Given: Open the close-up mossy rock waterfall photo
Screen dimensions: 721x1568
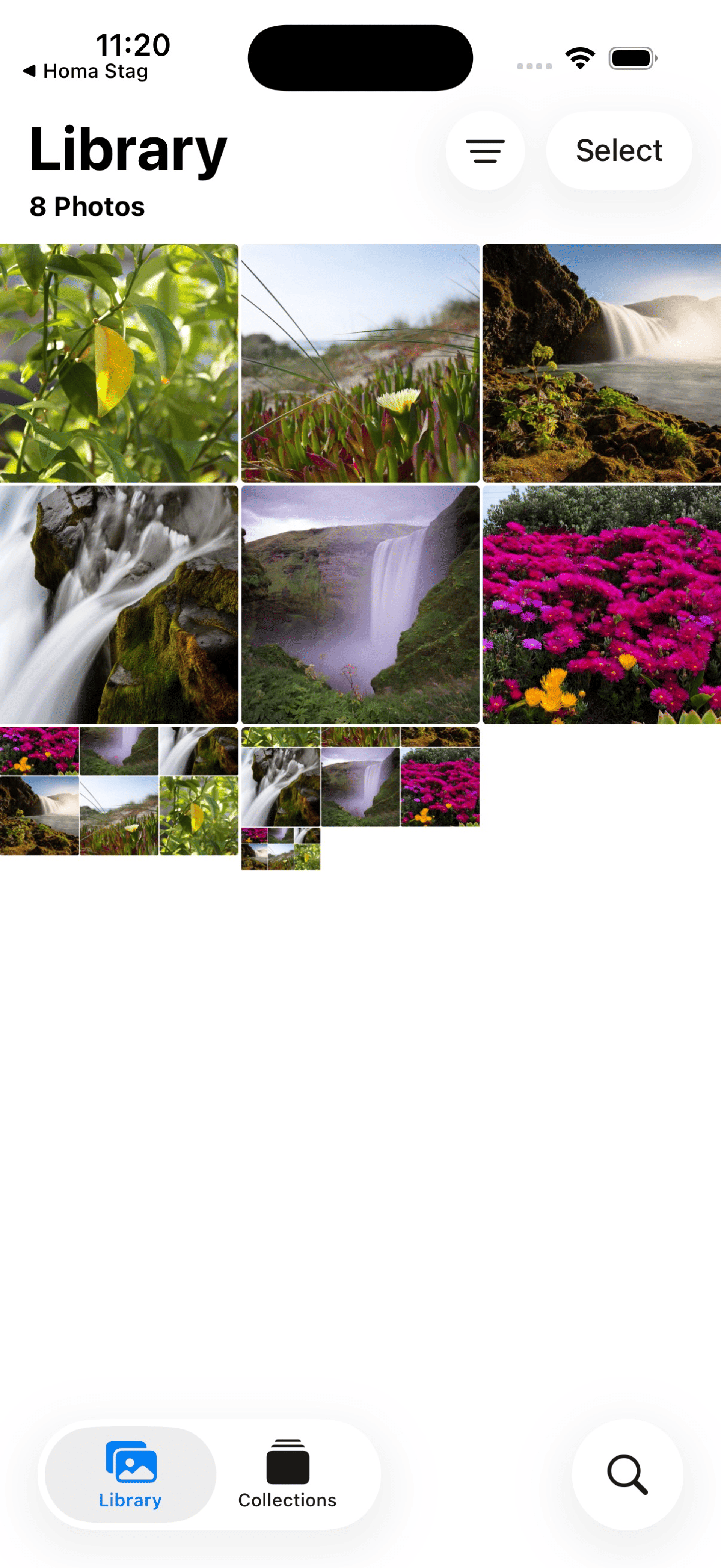Looking at the screenshot, I should click(x=119, y=604).
